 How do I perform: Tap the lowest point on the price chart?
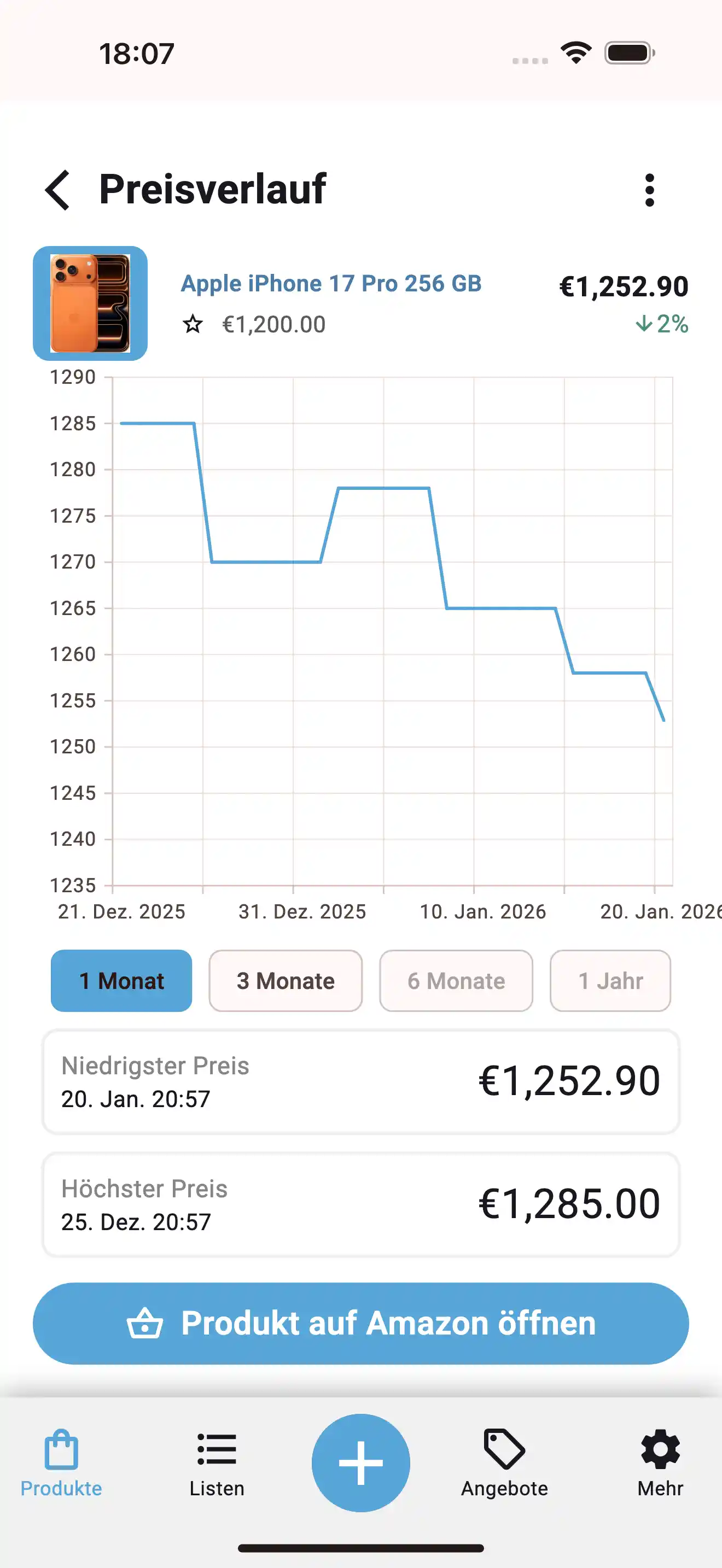pyautogui.click(x=663, y=719)
